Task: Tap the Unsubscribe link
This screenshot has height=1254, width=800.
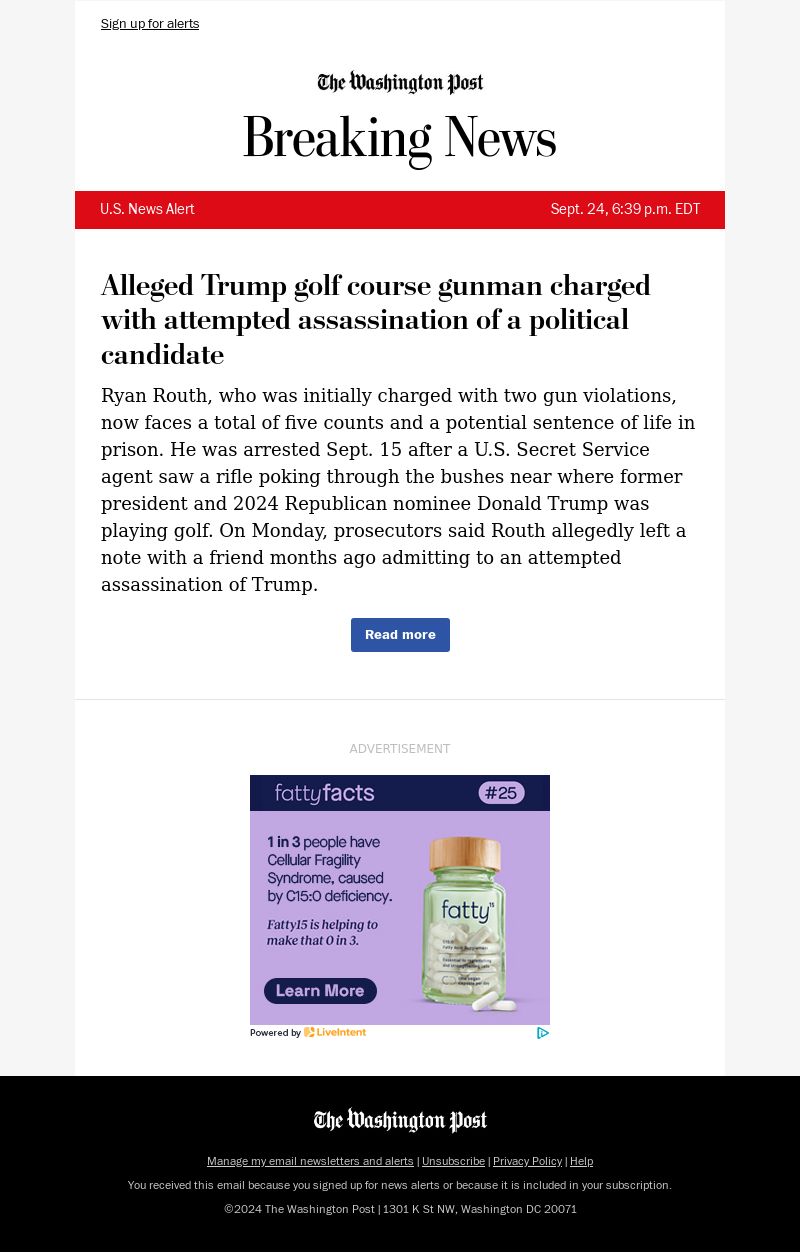Action: tap(453, 1161)
